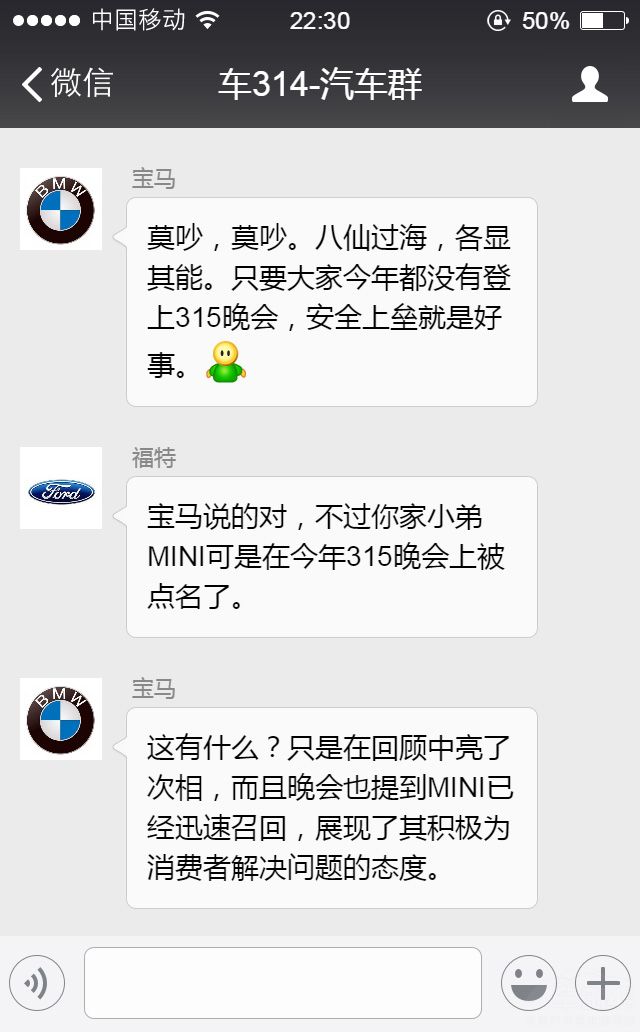Open 福特's Ford avatar profile
Screen dimensions: 640x1032
click(x=61, y=489)
